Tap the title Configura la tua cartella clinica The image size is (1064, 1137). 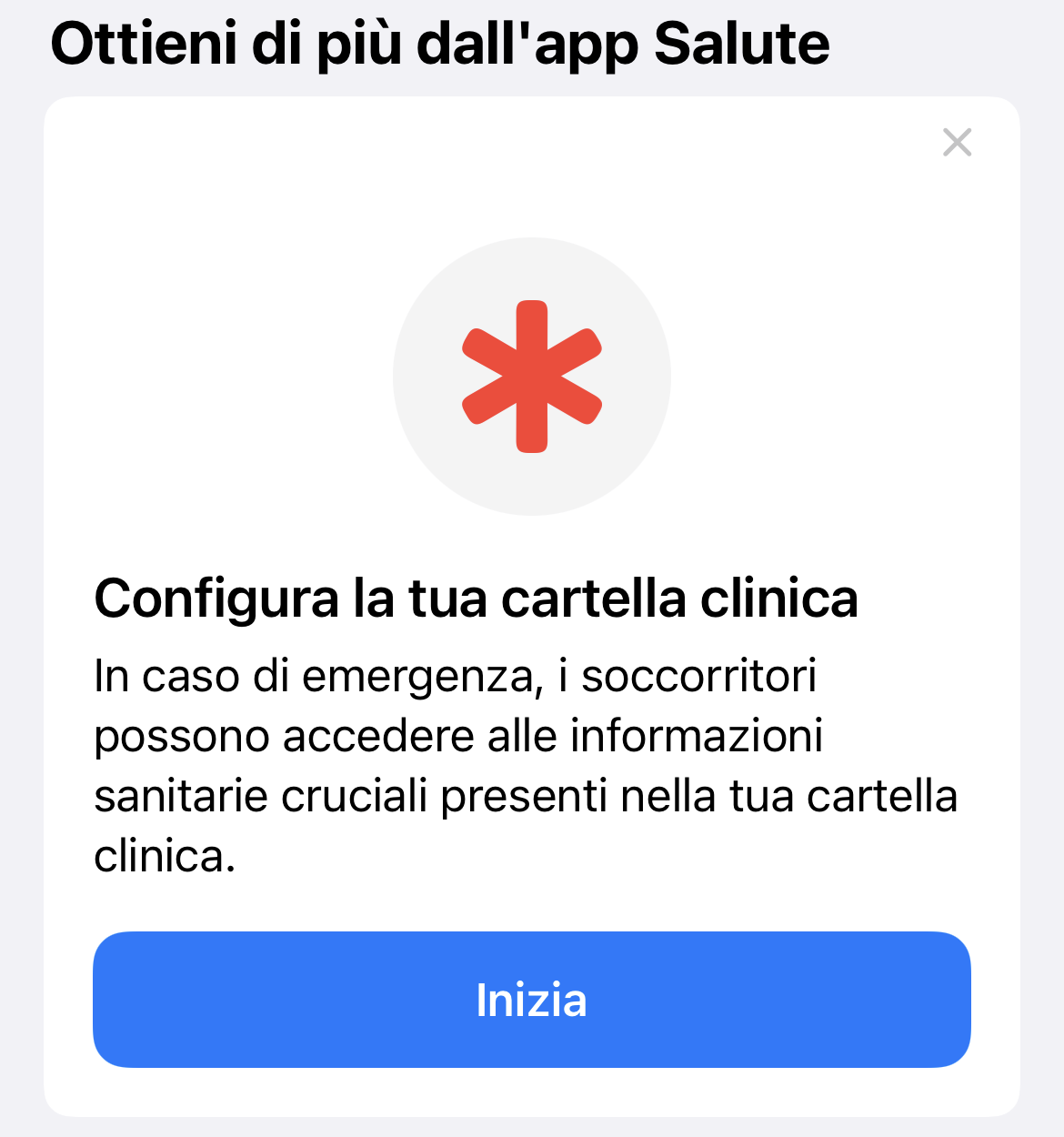[x=477, y=599]
